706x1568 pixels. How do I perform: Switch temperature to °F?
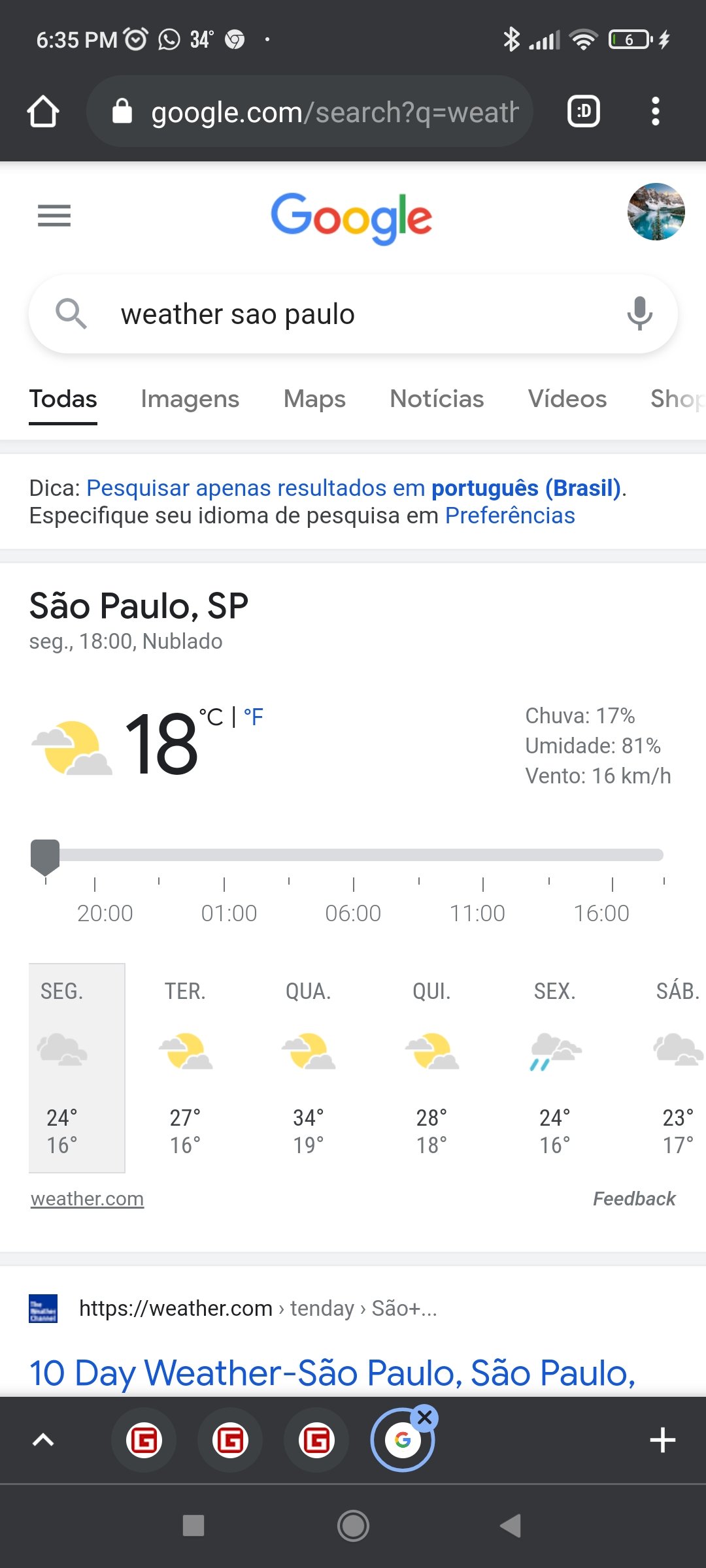pos(253,717)
